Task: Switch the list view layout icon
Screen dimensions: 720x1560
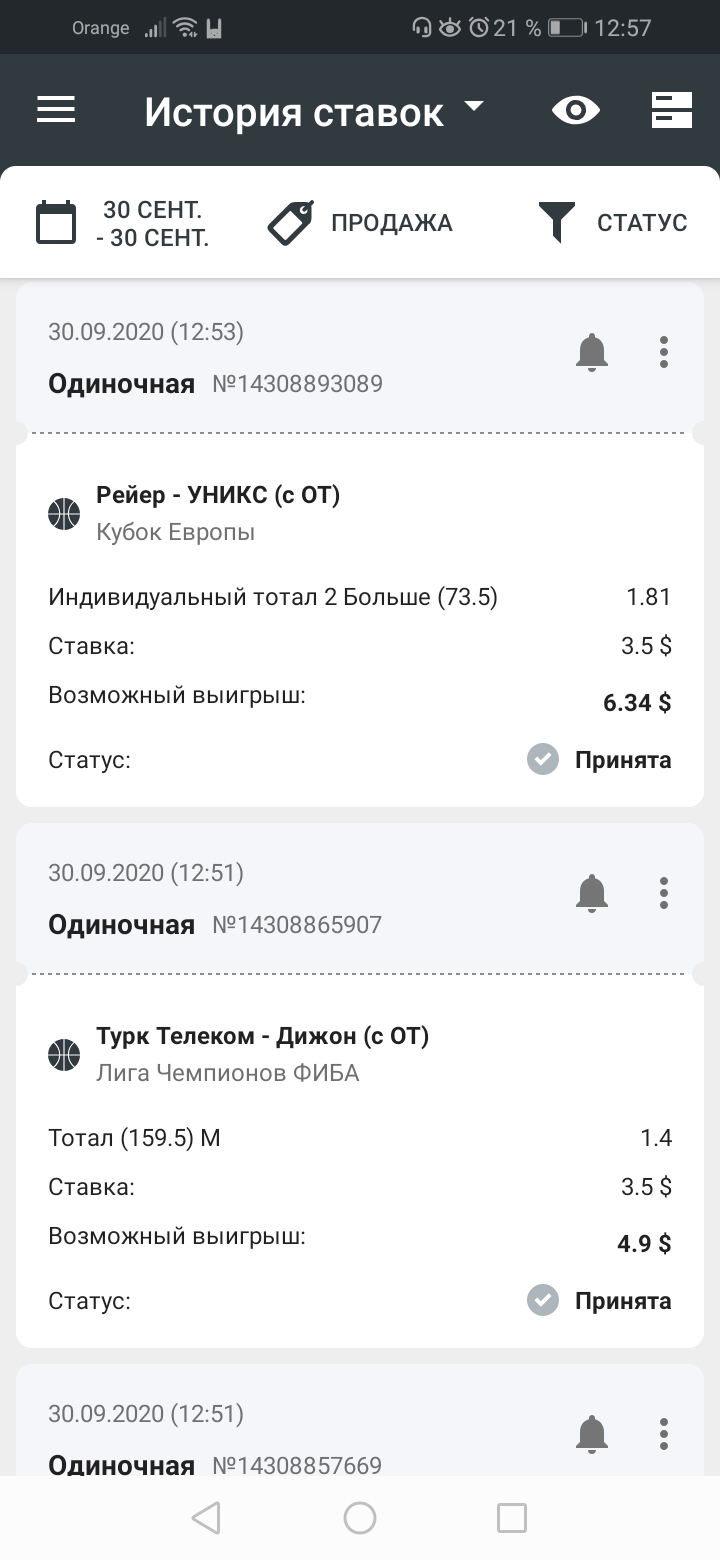Action: coord(672,110)
